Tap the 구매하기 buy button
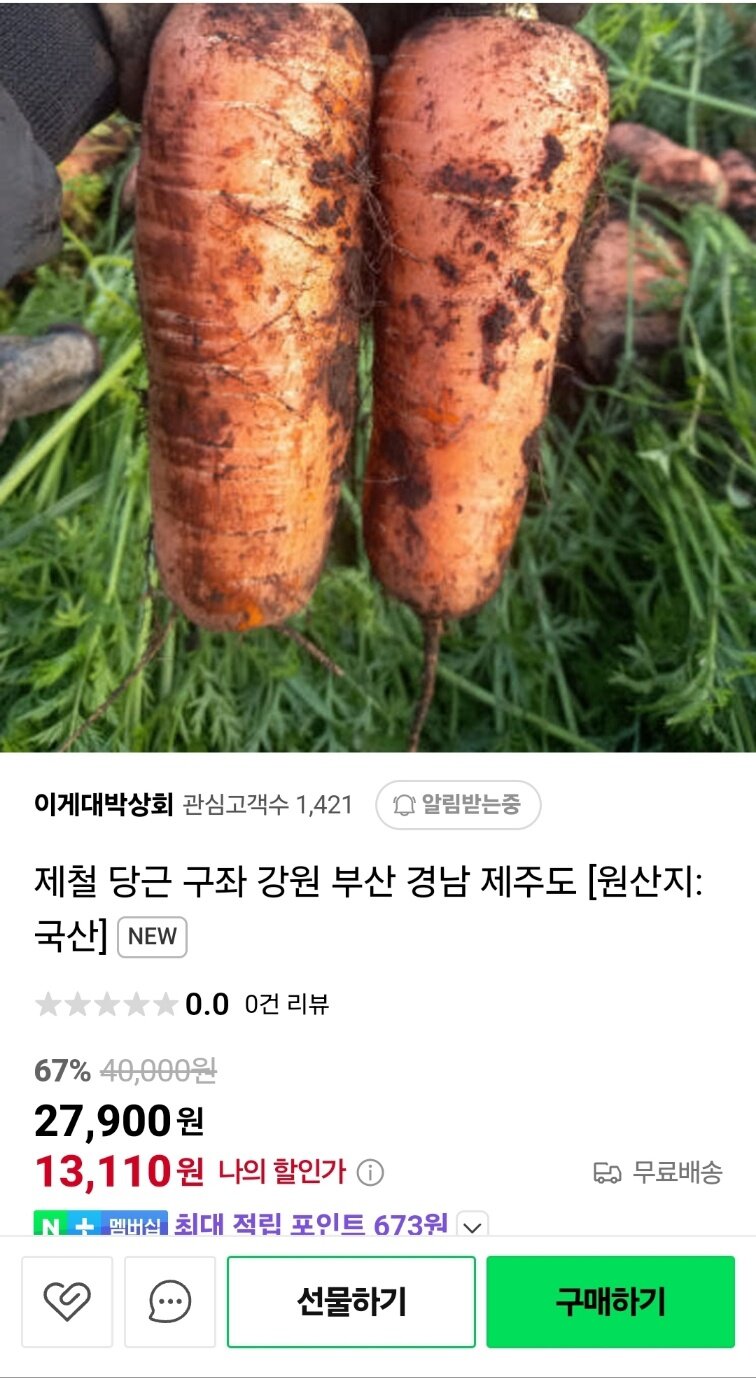 (610, 1301)
